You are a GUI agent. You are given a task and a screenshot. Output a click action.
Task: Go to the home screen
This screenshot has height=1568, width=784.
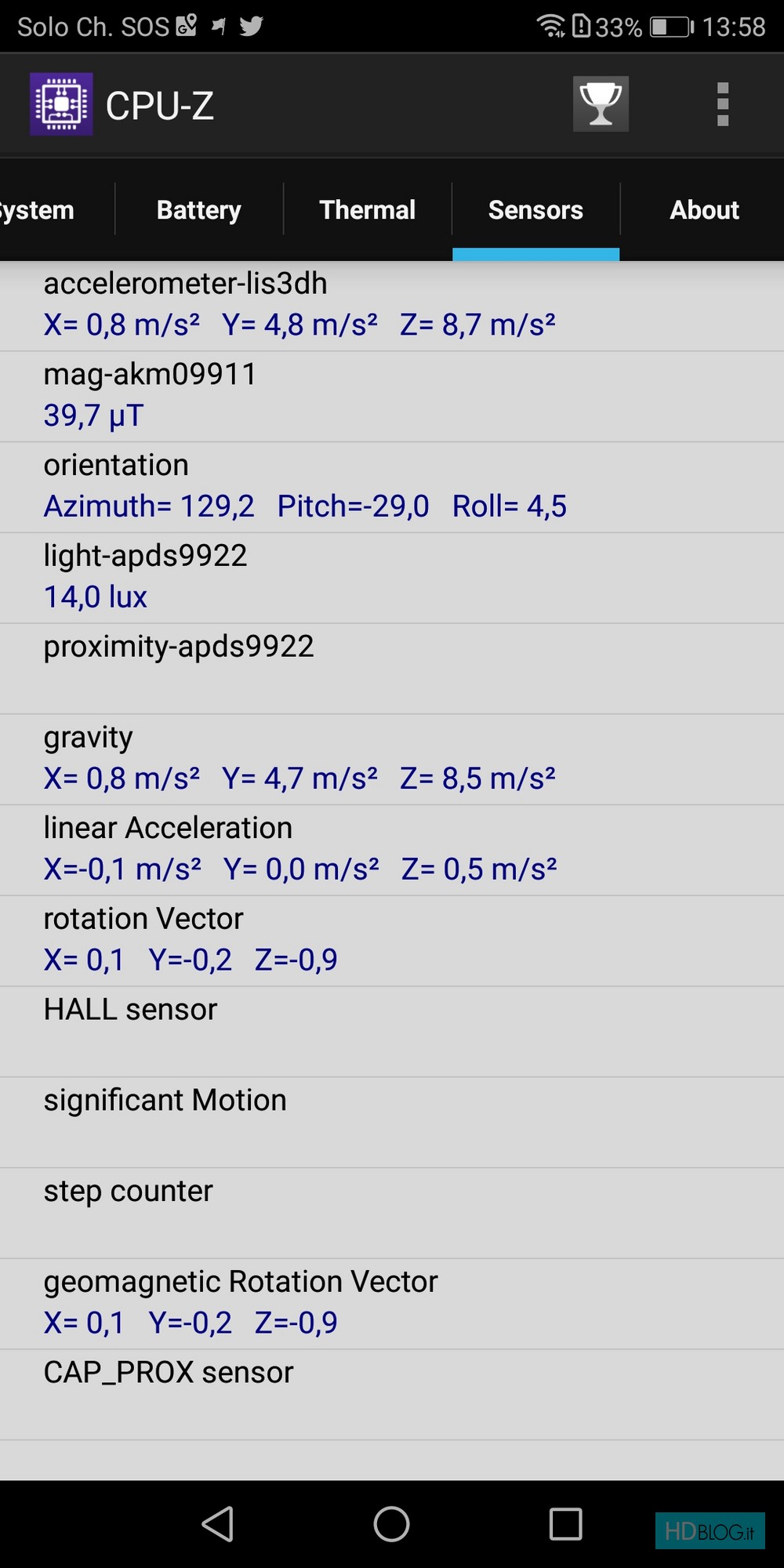pyautogui.click(x=391, y=1524)
